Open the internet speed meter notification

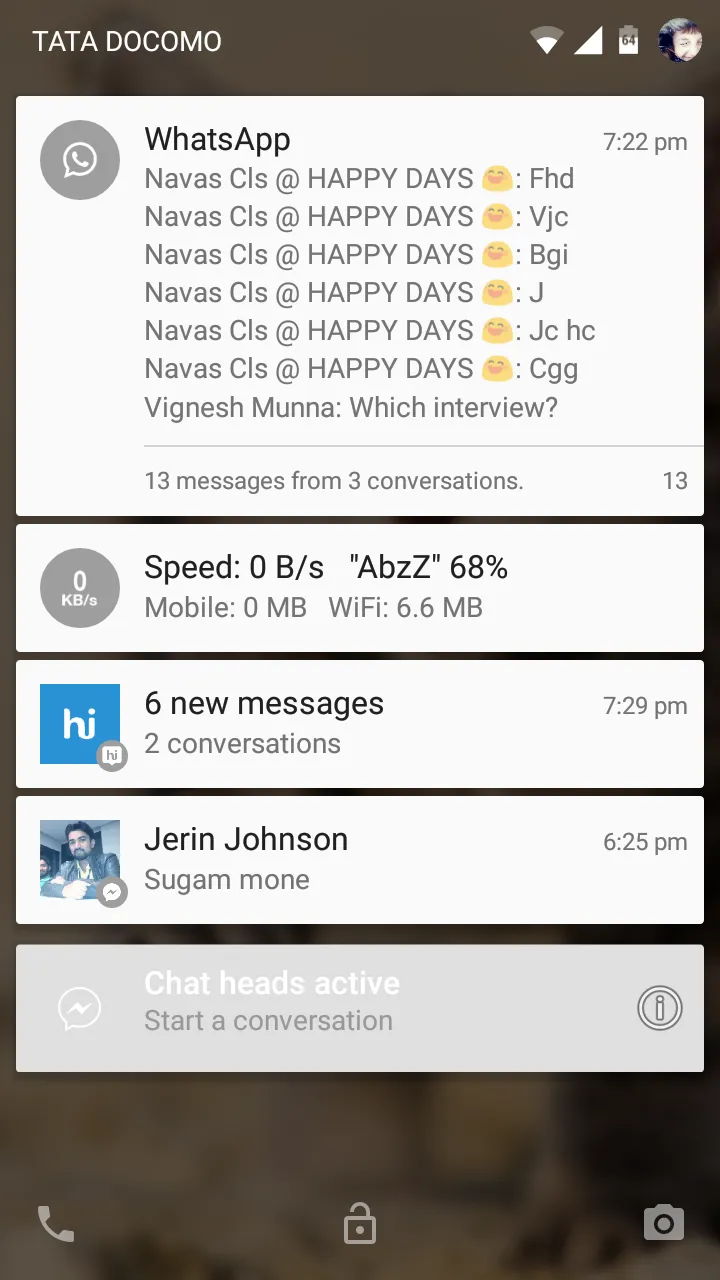tap(360, 587)
